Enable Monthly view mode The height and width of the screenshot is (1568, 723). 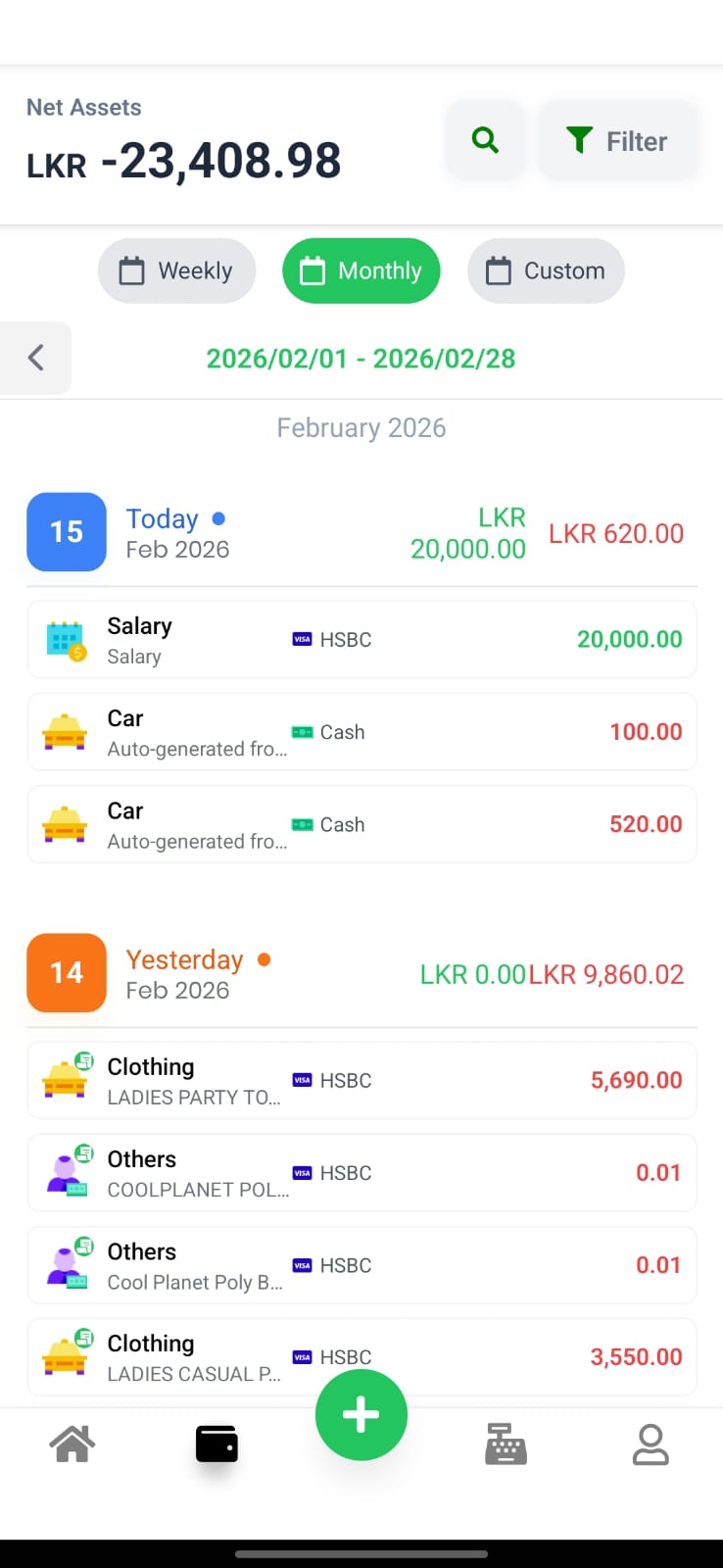point(361,270)
